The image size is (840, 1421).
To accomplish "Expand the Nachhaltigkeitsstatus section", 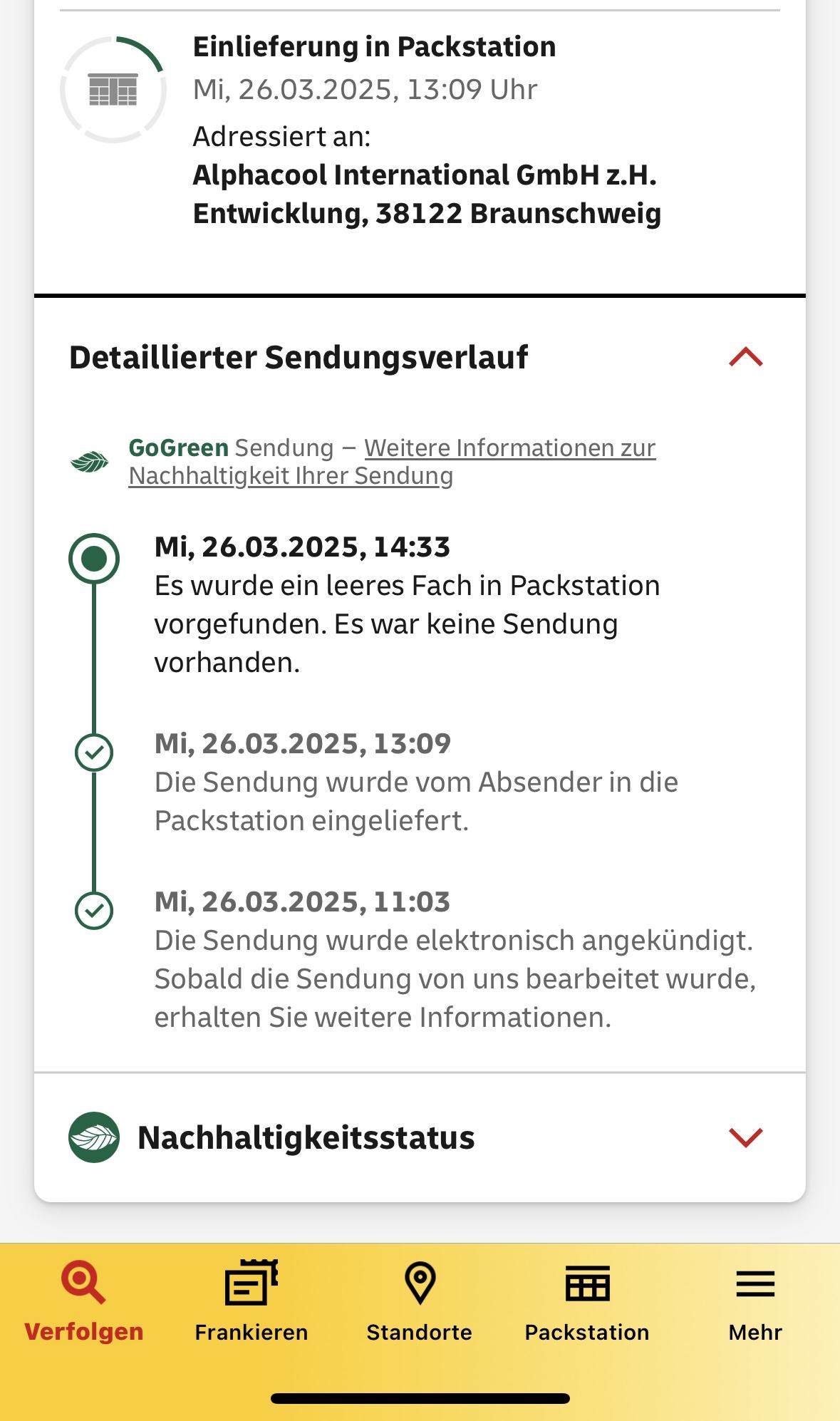I will [745, 1137].
